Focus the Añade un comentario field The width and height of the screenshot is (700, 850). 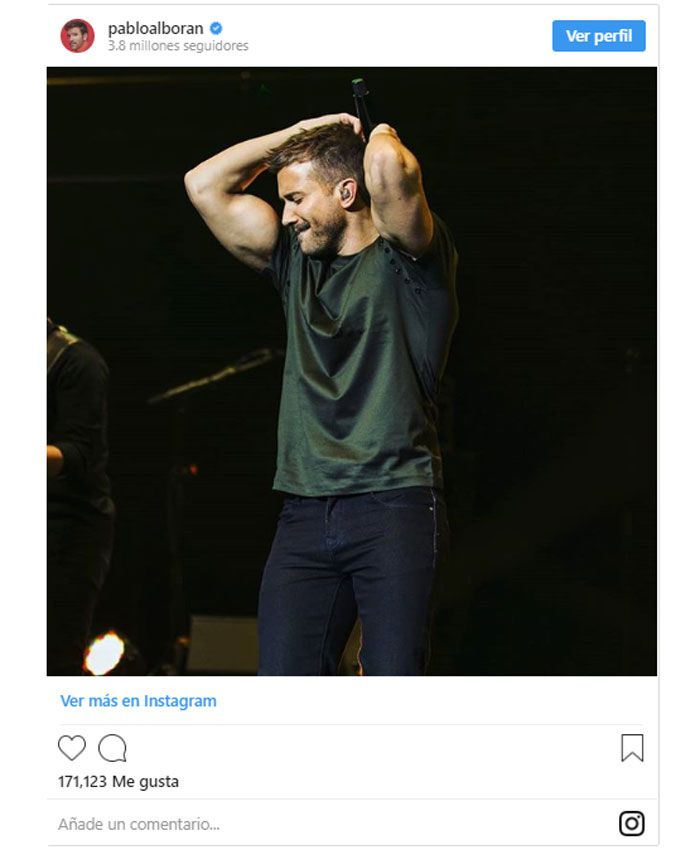coord(300,824)
